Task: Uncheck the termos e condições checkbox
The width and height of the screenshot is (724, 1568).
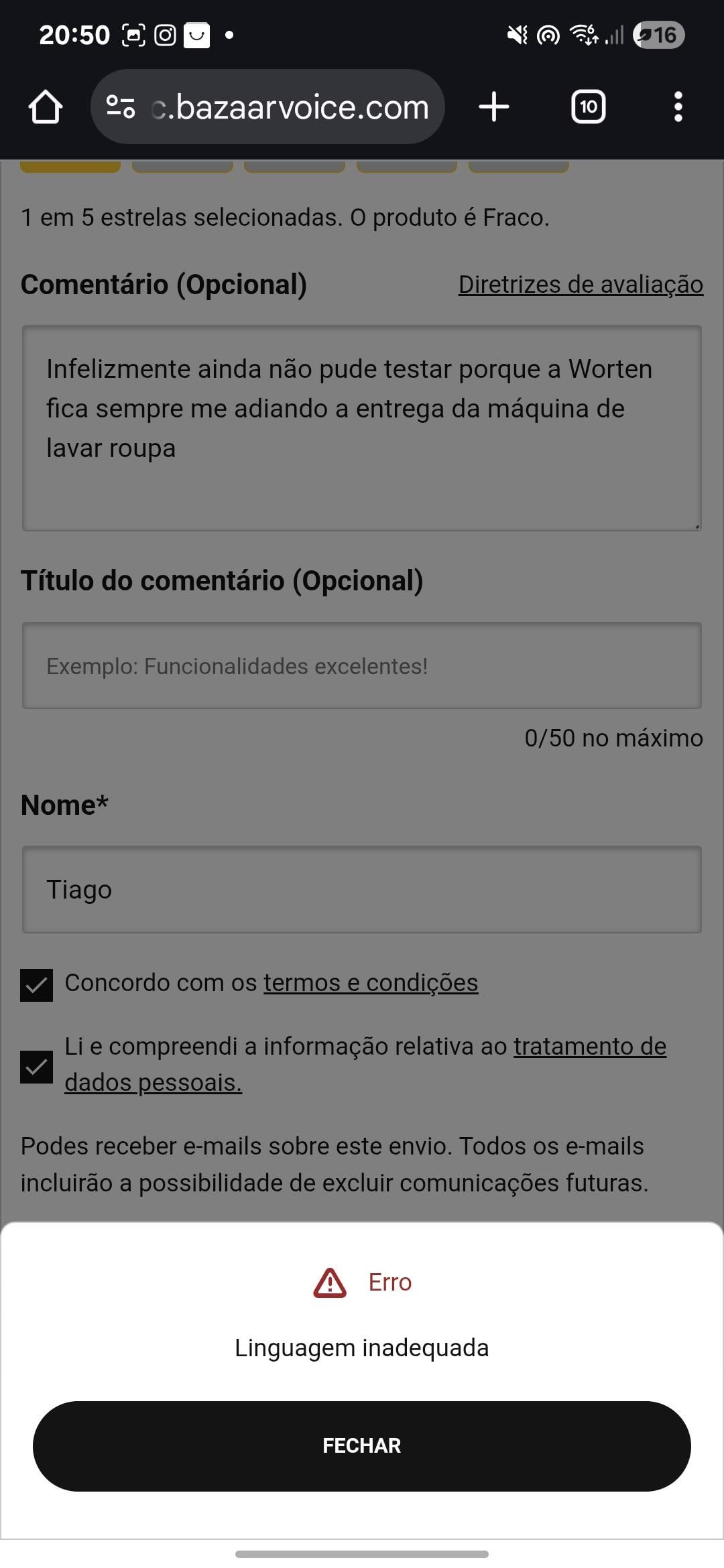Action: pos(36,985)
